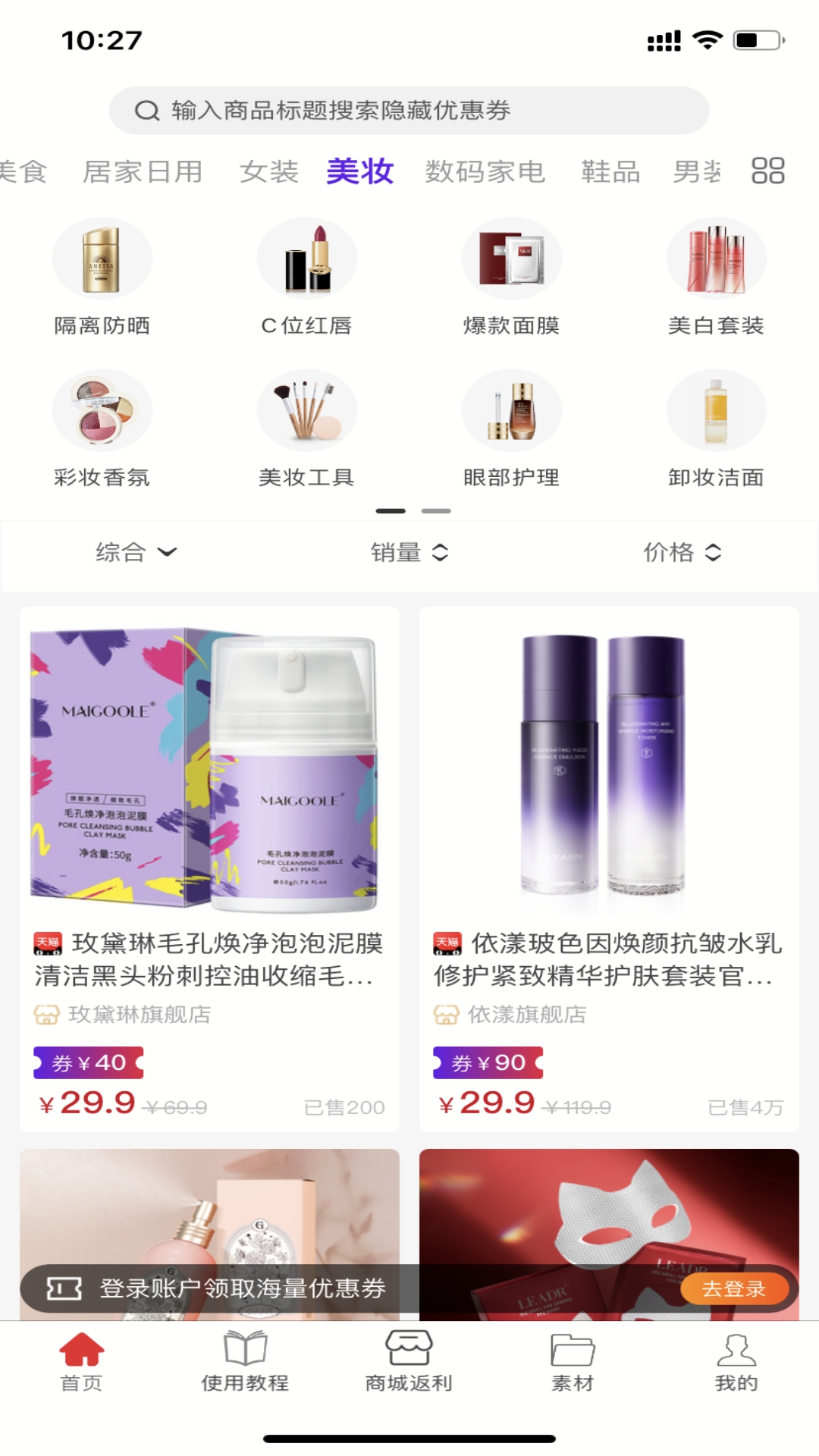This screenshot has height=1456, width=819.
Task: Expand the 综合 sort dropdown
Action: tap(136, 552)
